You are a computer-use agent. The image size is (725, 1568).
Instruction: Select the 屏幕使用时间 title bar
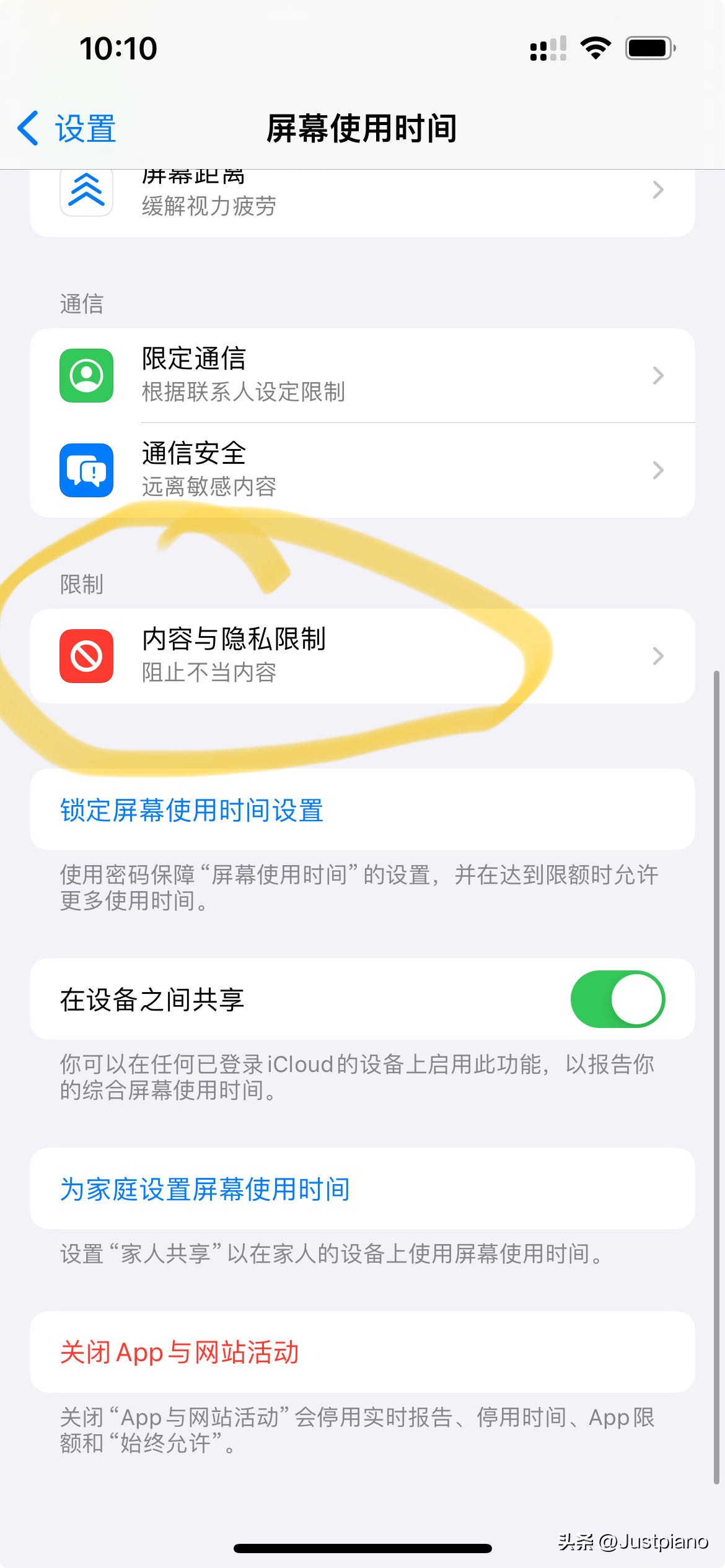(362, 129)
